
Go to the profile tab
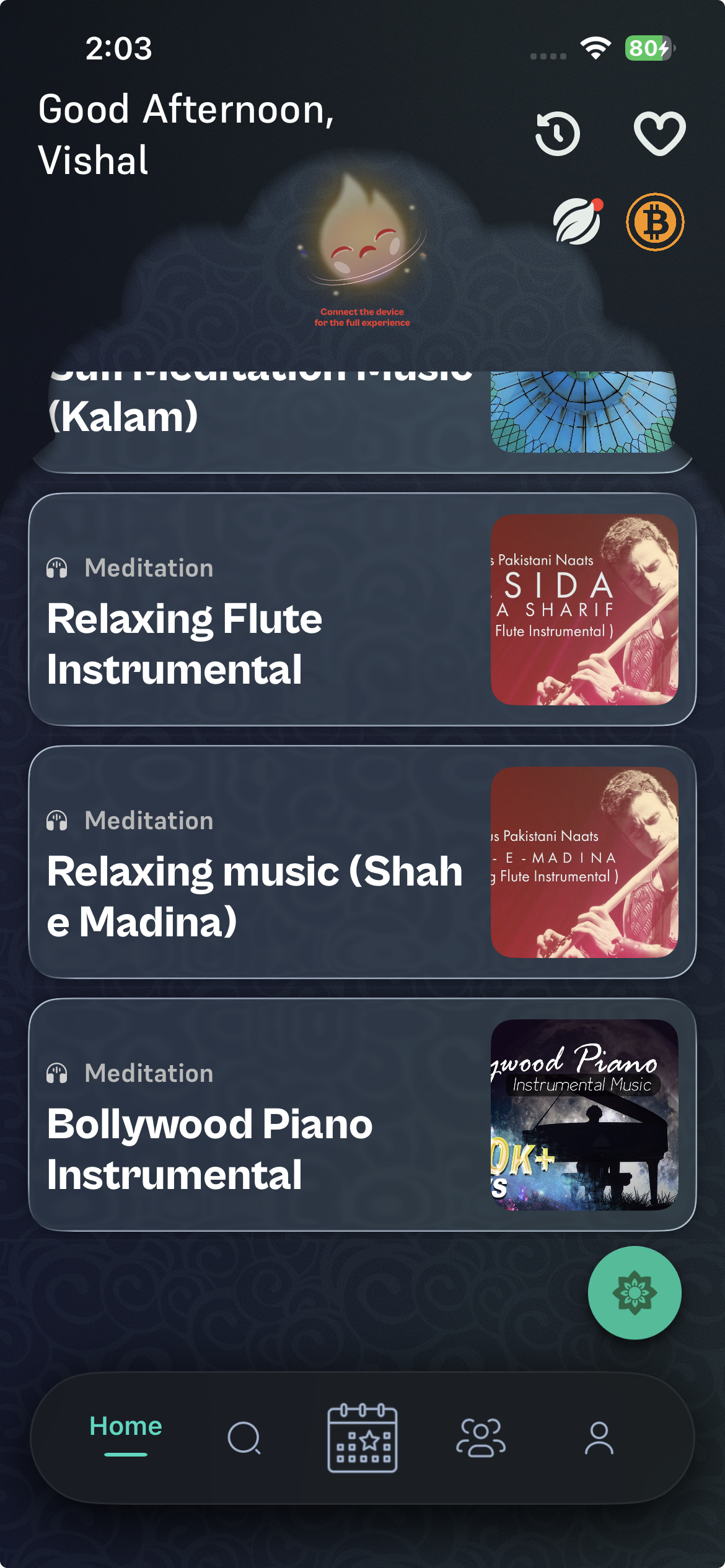pyautogui.click(x=599, y=1438)
